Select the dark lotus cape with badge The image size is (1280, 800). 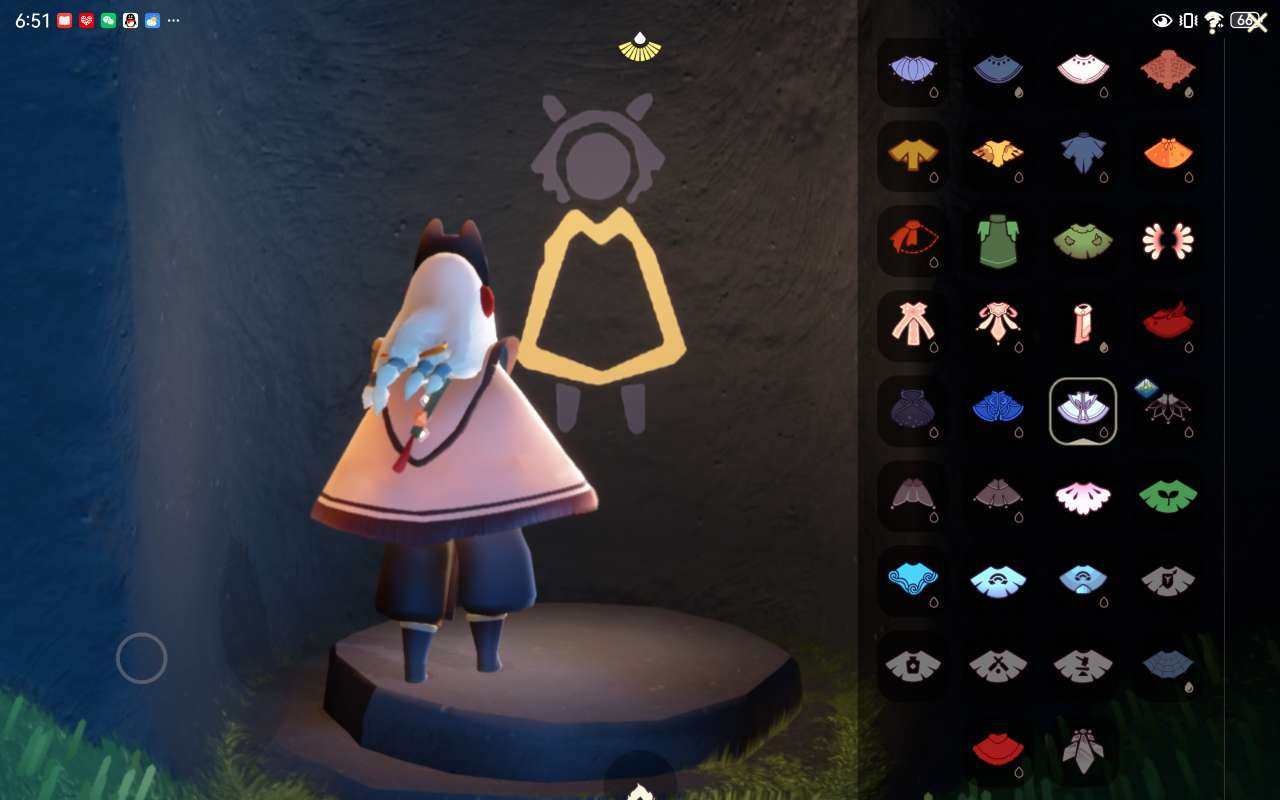coord(1167,408)
